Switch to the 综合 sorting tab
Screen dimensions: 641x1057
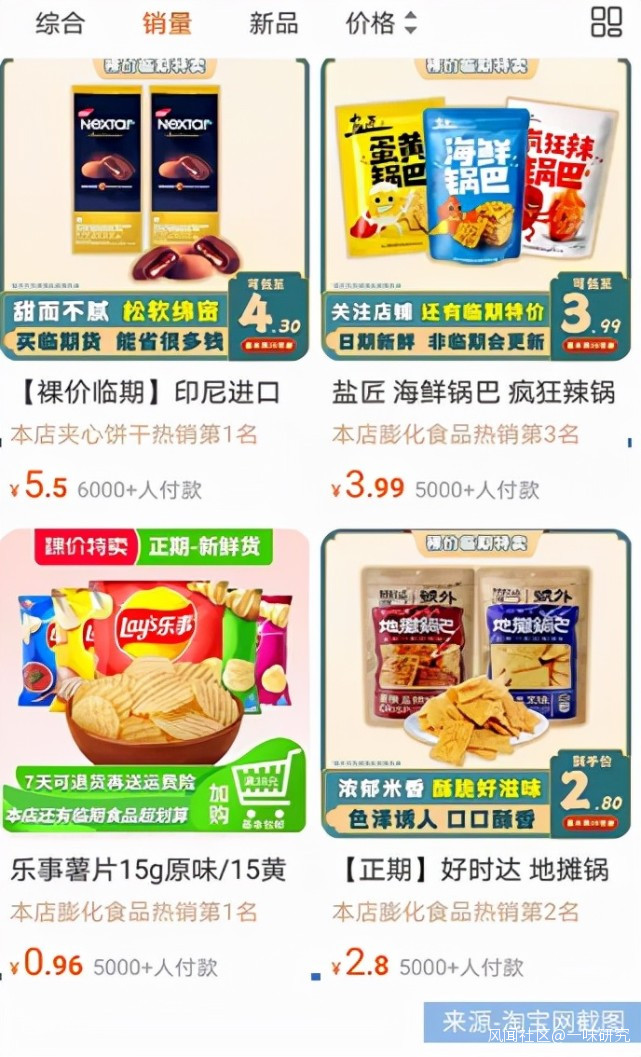pos(60,24)
